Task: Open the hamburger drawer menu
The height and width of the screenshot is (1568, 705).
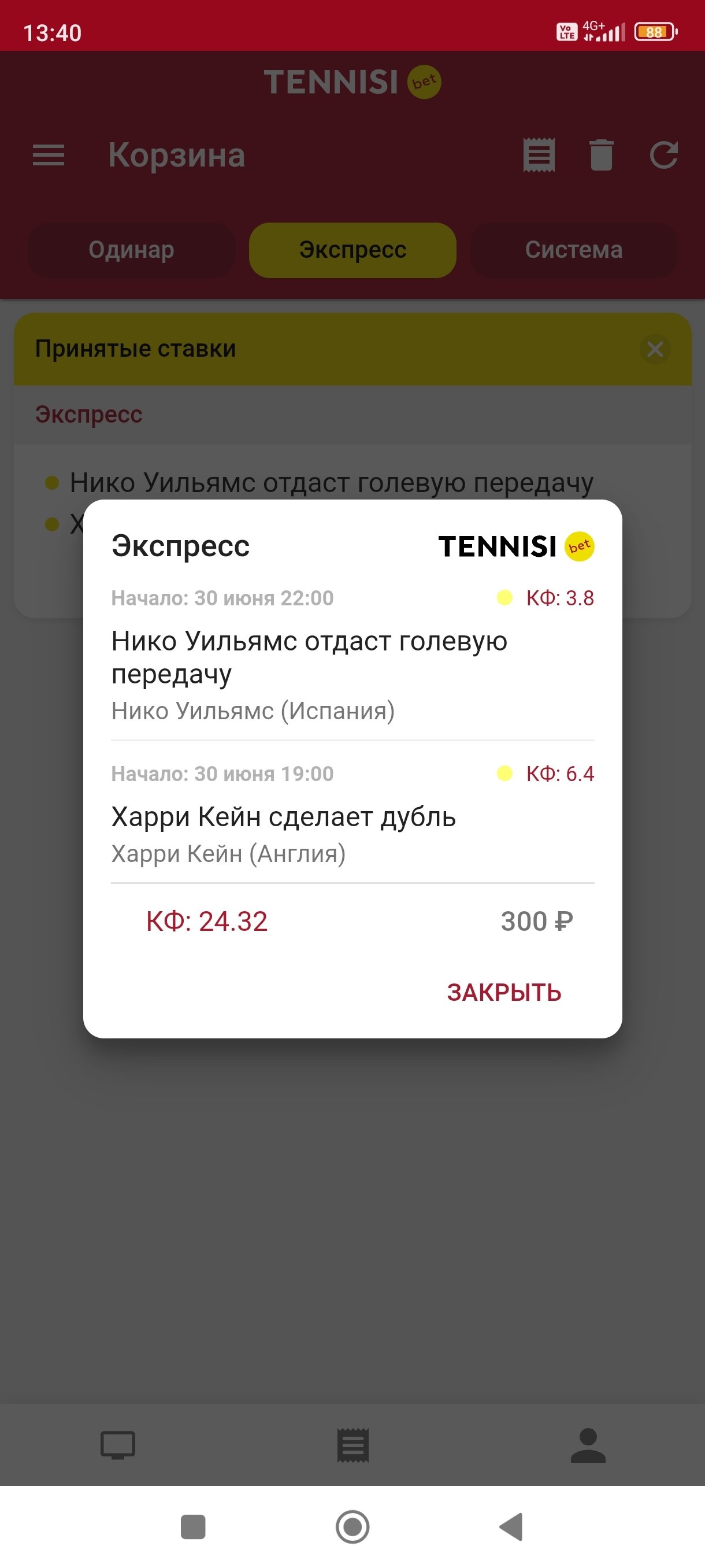Action: 49,155
